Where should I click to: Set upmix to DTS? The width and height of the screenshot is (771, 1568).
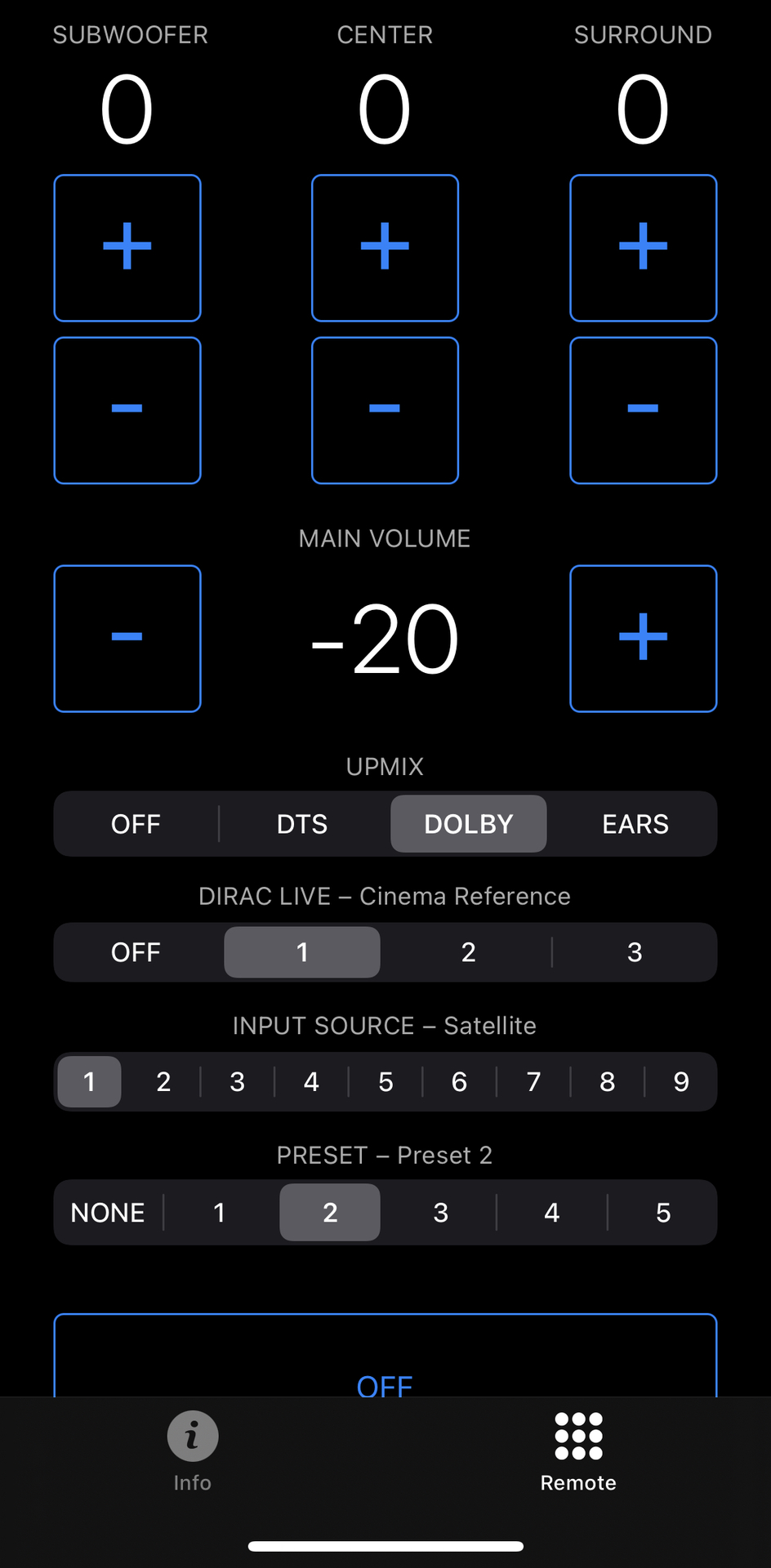click(x=302, y=824)
